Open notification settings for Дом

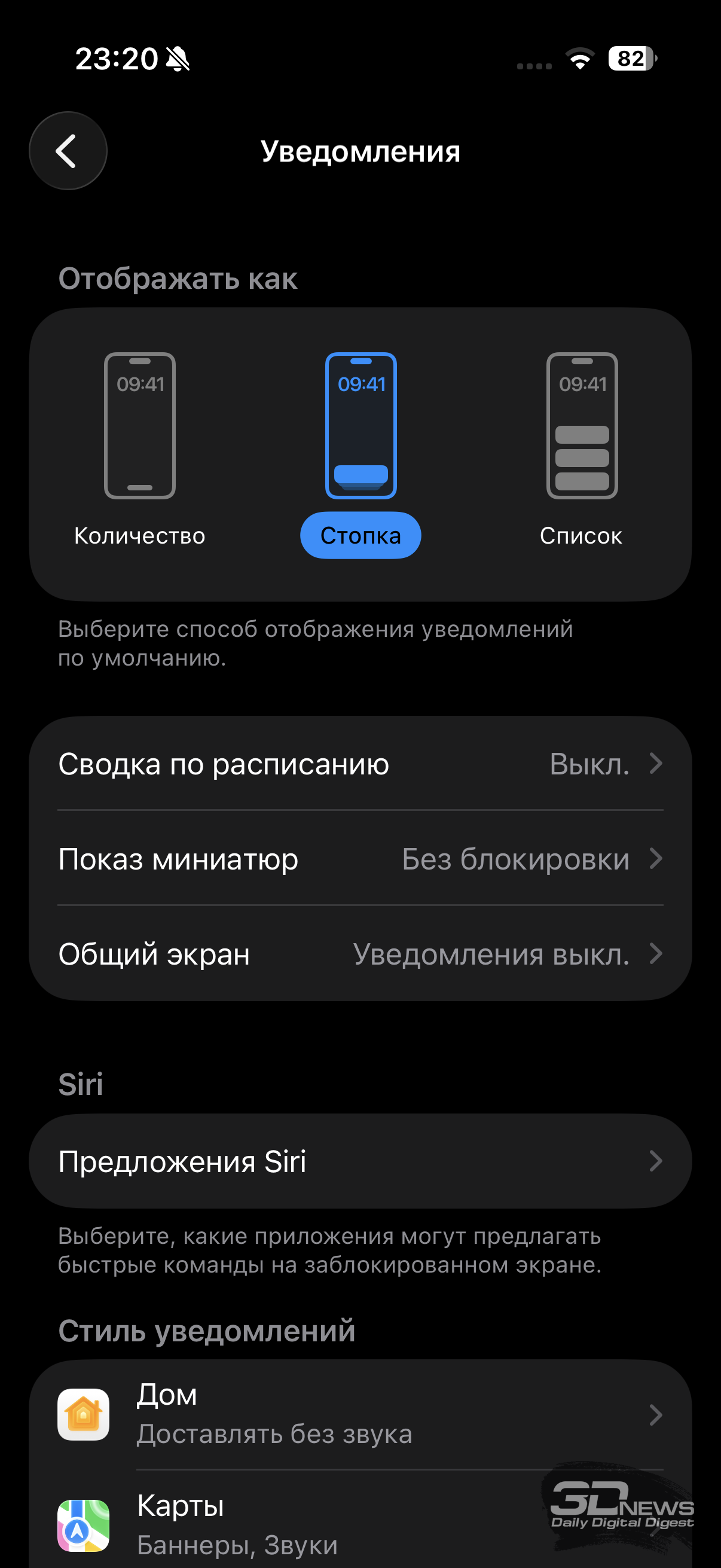pos(360,1415)
